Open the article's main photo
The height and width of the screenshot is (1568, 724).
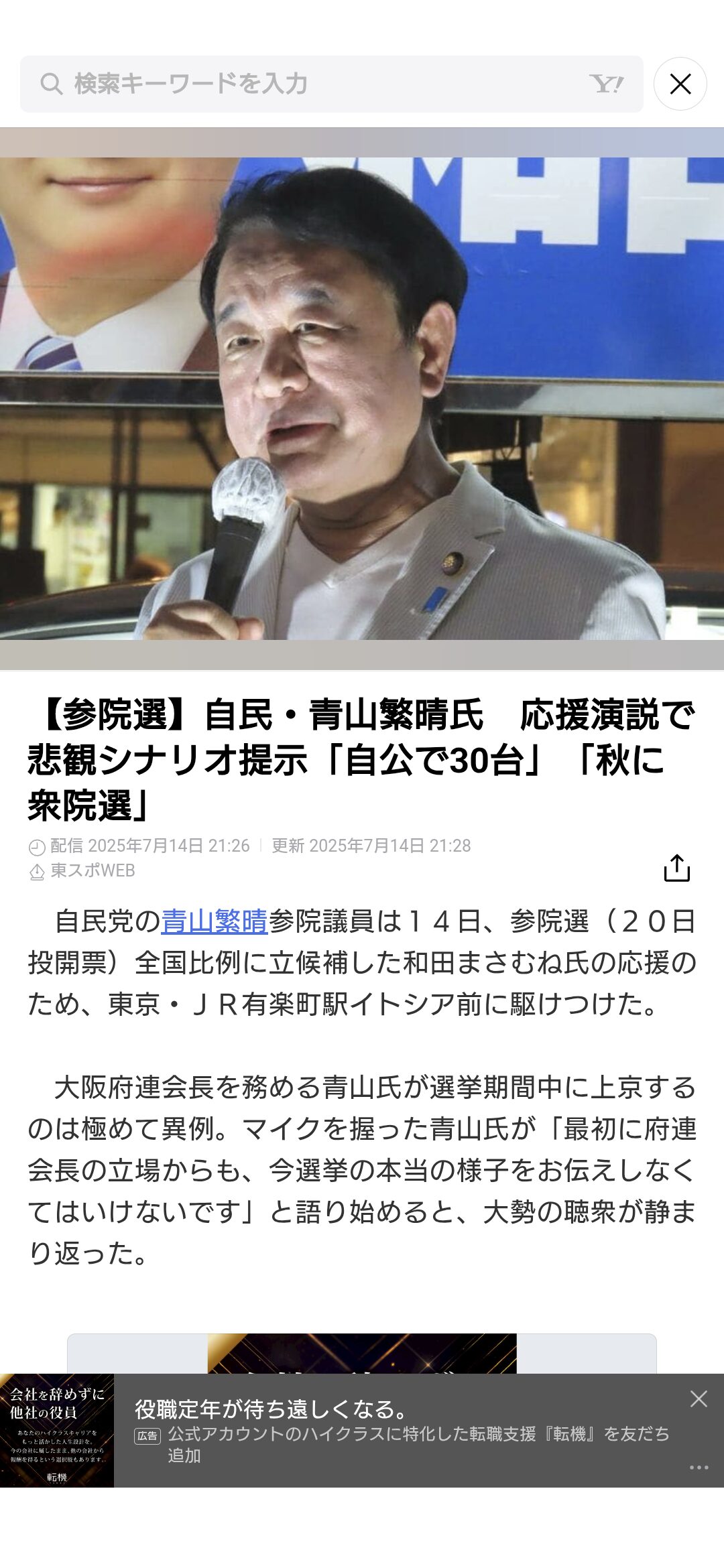coord(362,399)
